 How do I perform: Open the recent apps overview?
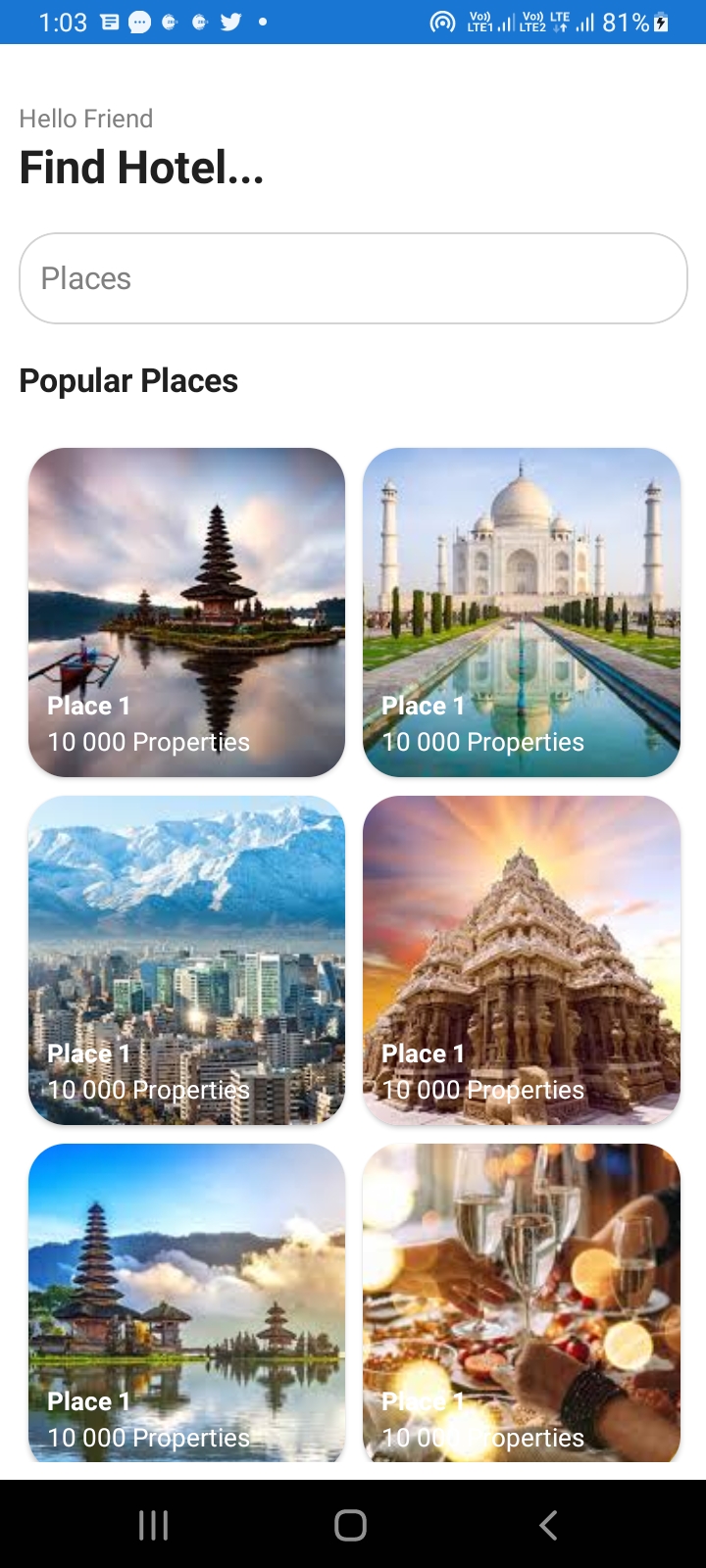pyautogui.click(x=154, y=1525)
